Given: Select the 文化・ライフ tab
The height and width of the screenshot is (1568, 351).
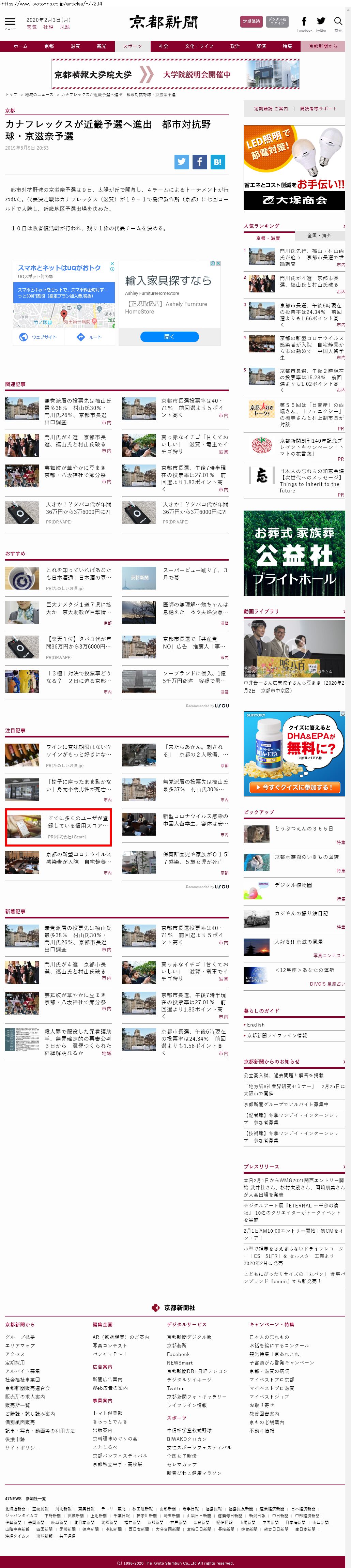Looking at the screenshot, I should click(x=199, y=46).
